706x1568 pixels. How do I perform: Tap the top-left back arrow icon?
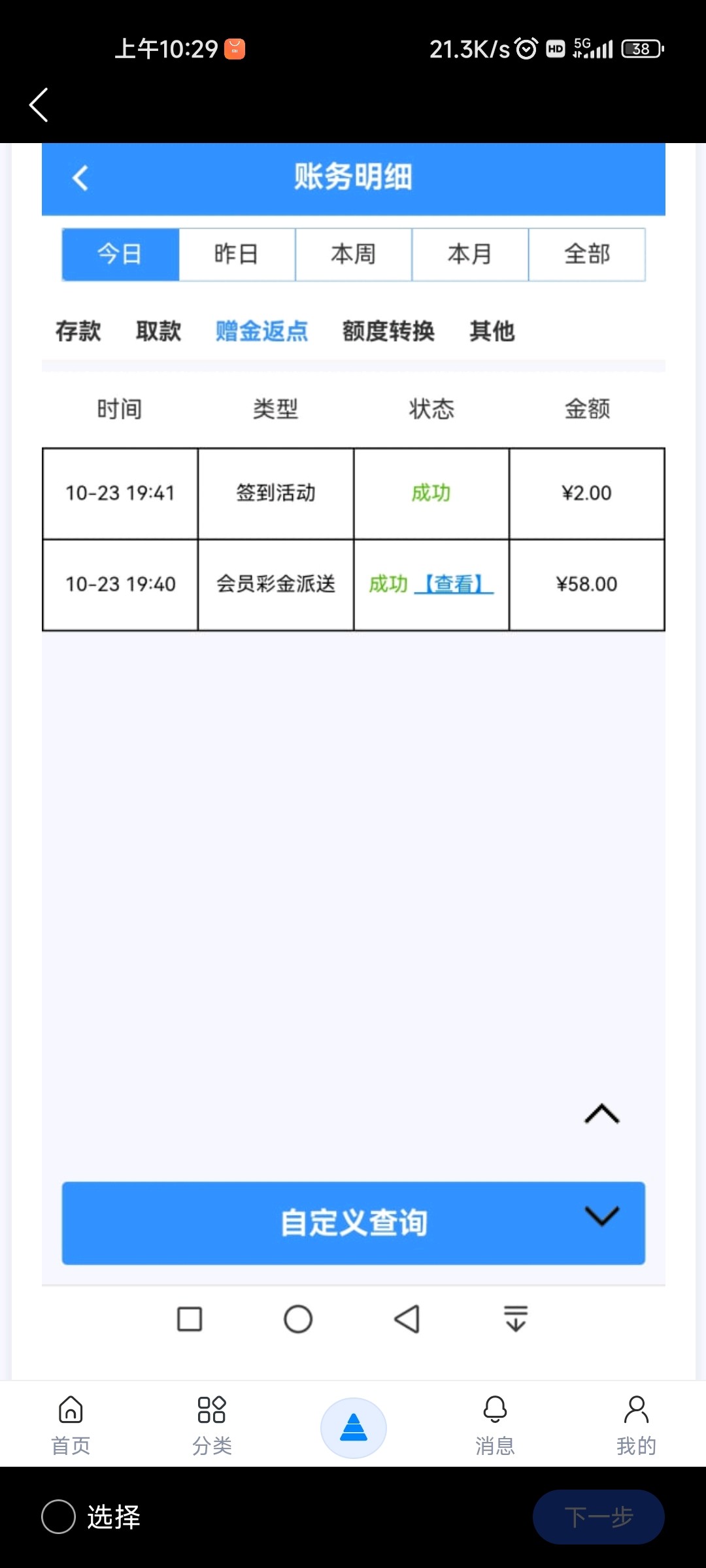37,105
